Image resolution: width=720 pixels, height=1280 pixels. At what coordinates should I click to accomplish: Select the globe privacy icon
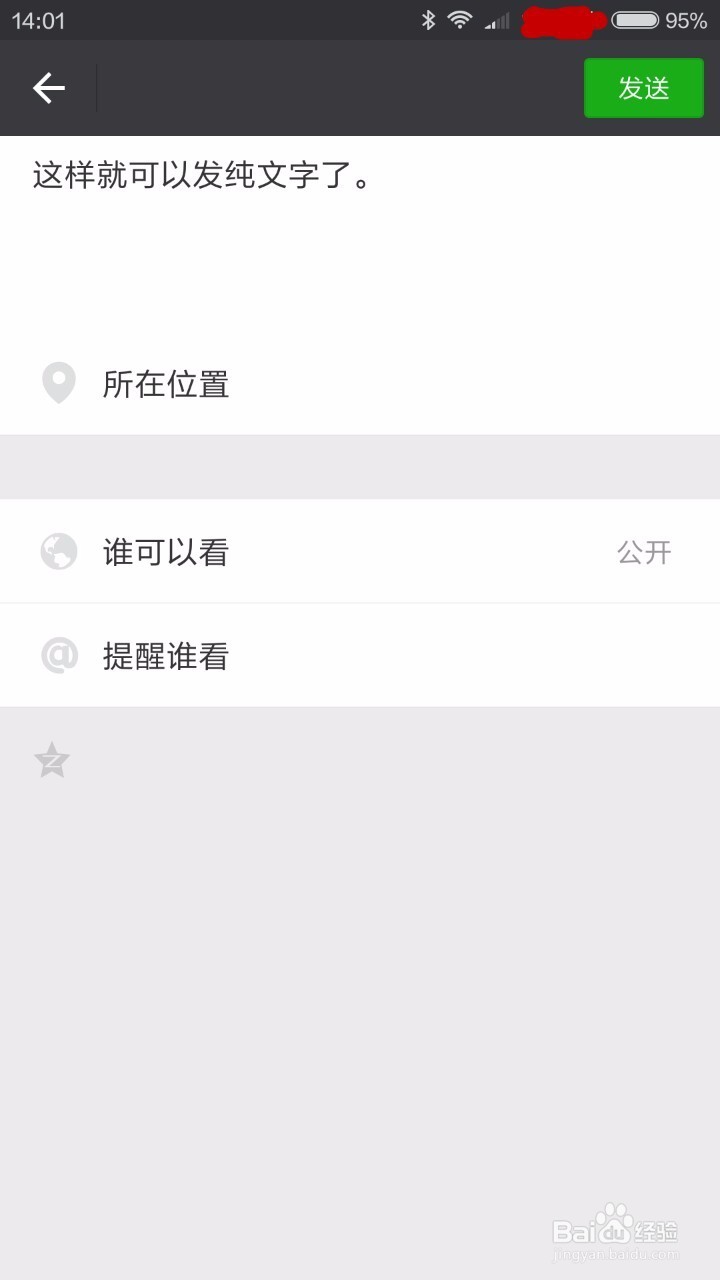58,551
